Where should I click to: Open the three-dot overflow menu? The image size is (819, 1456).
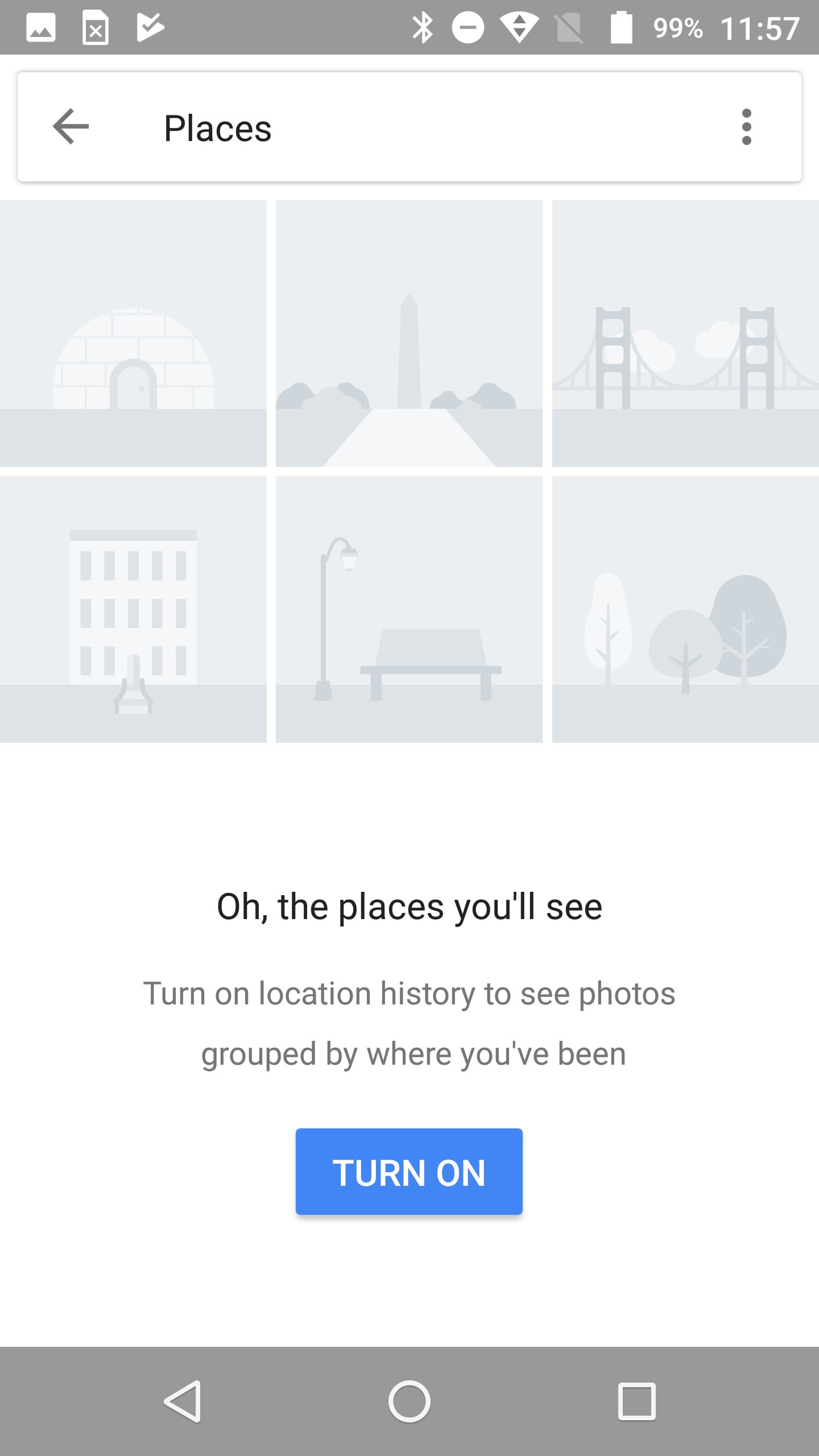tap(746, 126)
